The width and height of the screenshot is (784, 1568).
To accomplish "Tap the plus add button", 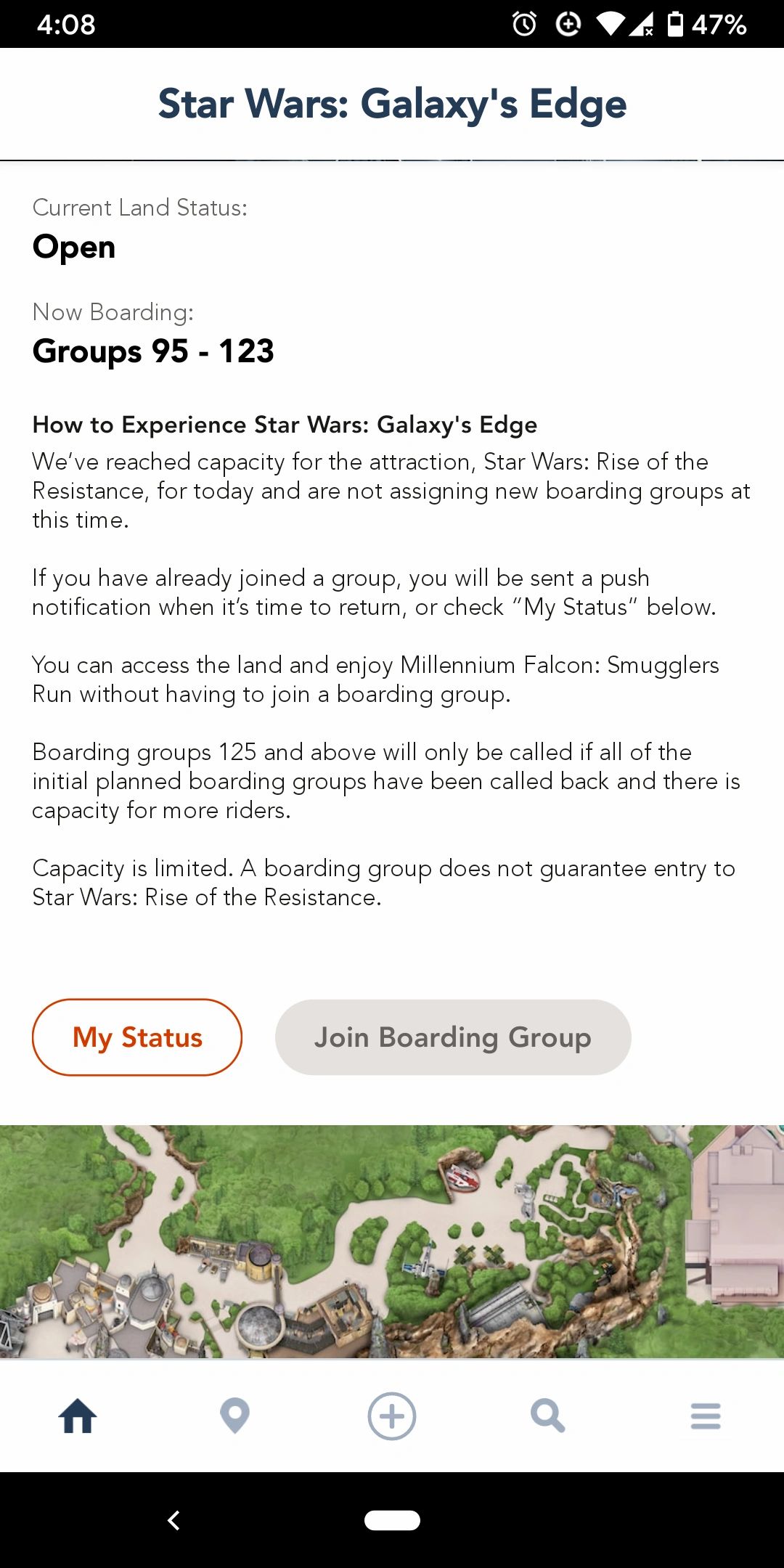I will 392,1416.
